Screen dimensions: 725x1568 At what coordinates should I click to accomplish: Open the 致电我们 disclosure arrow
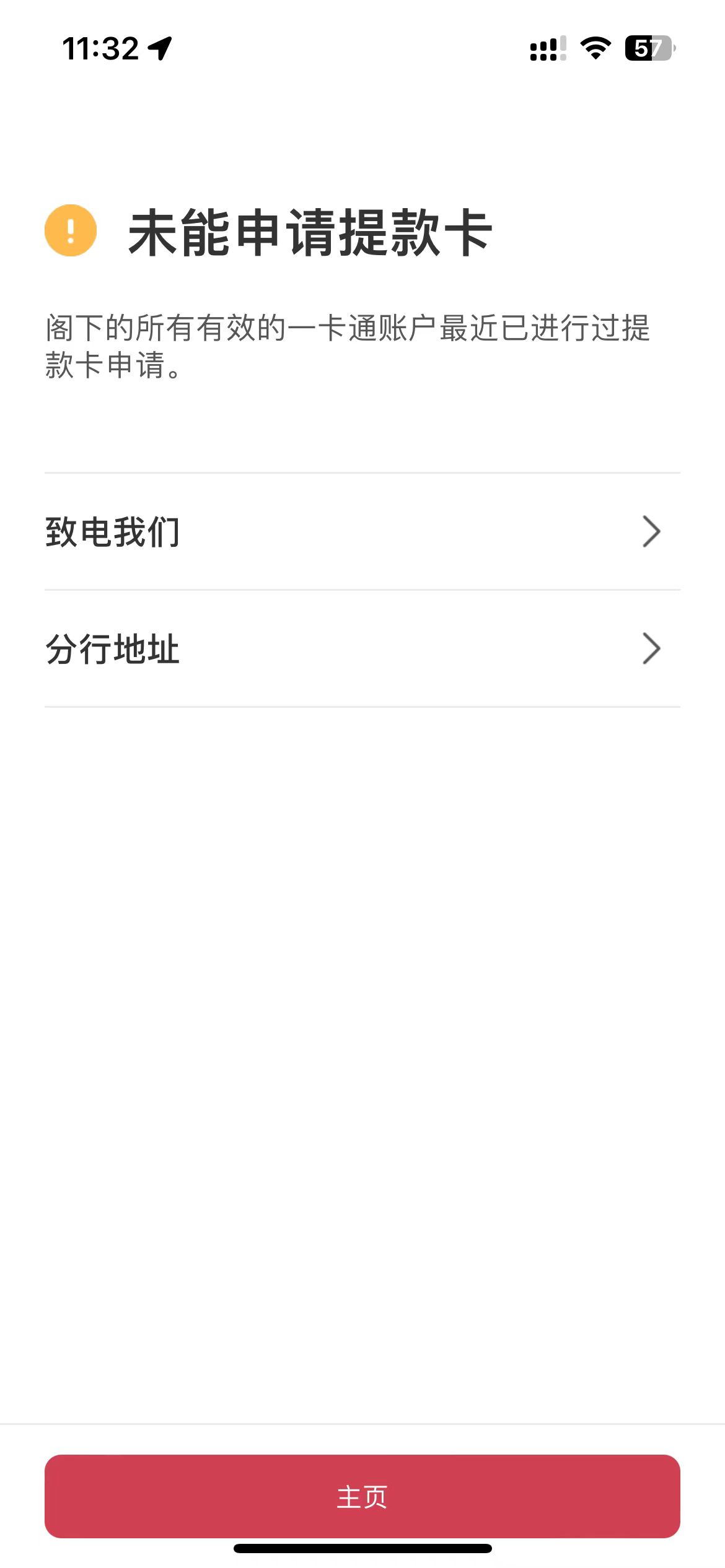coord(652,533)
